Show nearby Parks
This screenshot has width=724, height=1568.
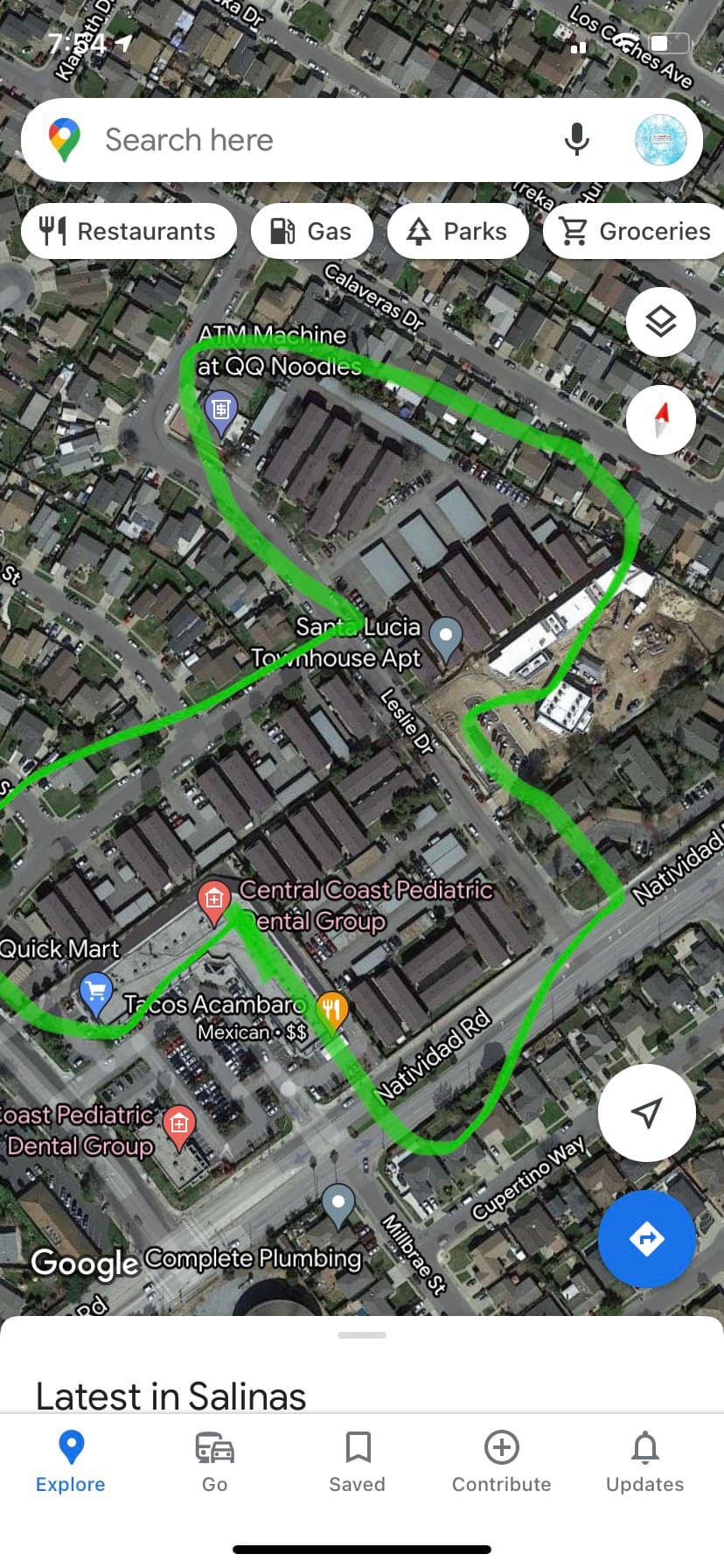click(457, 231)
